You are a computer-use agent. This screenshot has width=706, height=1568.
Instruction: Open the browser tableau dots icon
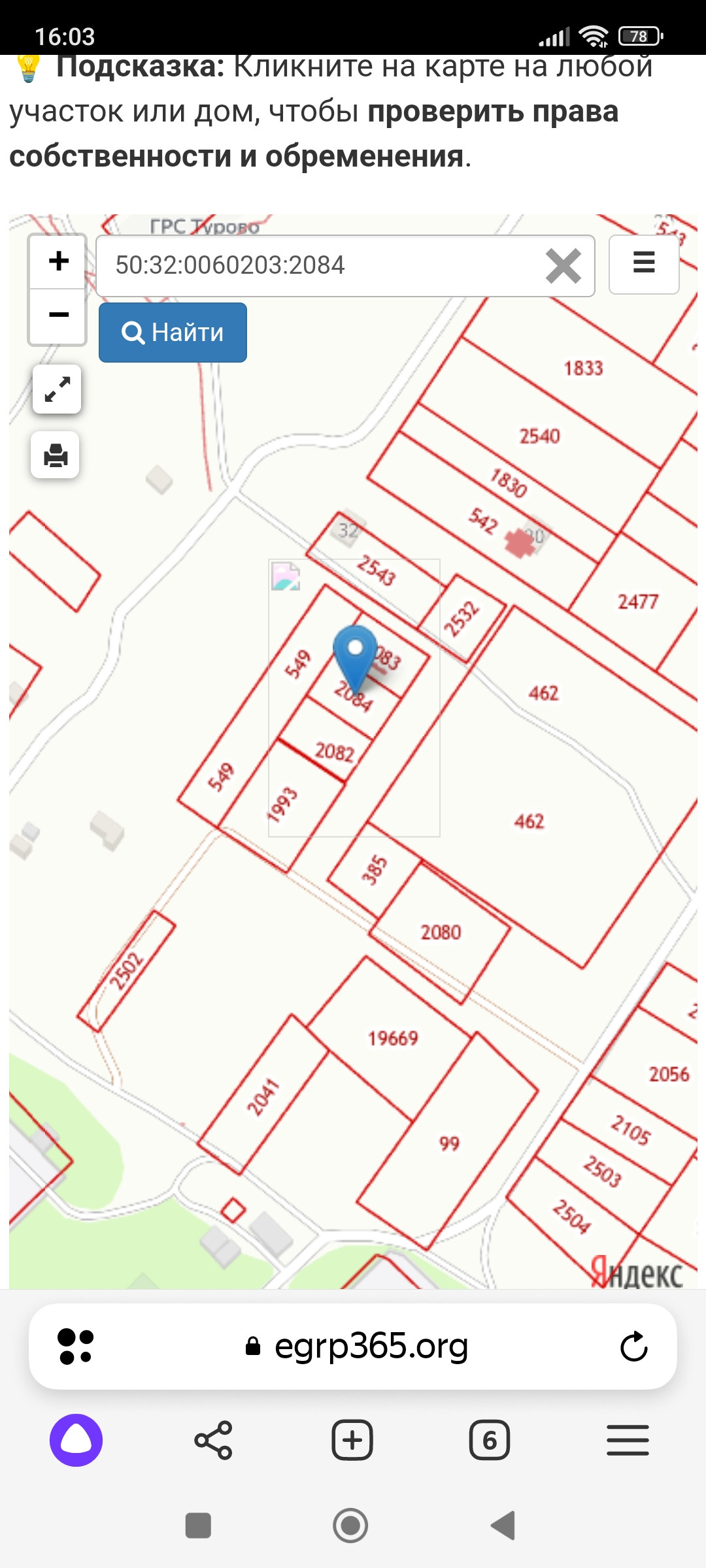click(76, 1347)
